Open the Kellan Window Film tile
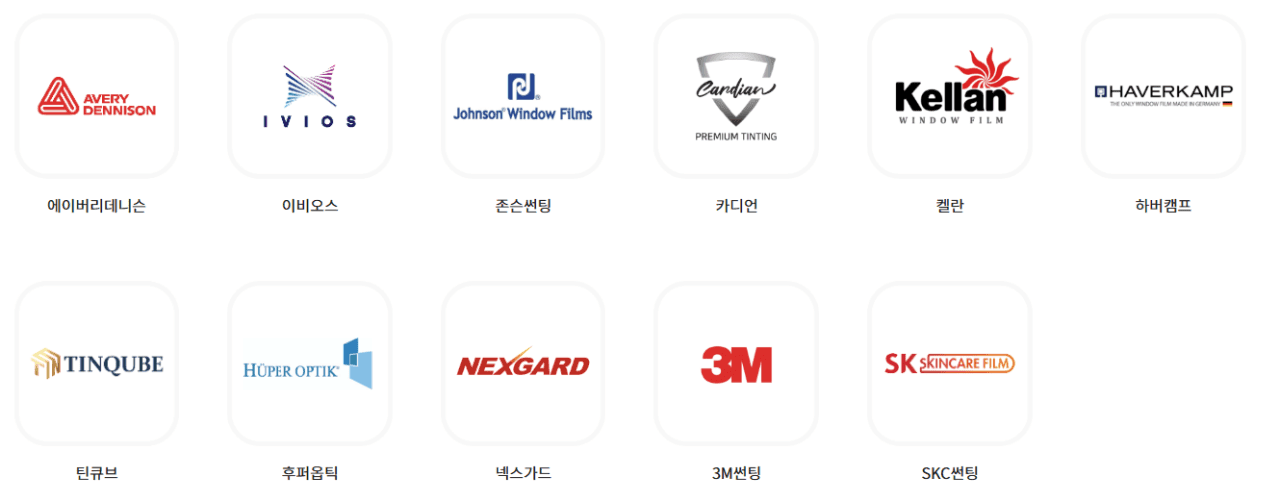 point(950,97)
